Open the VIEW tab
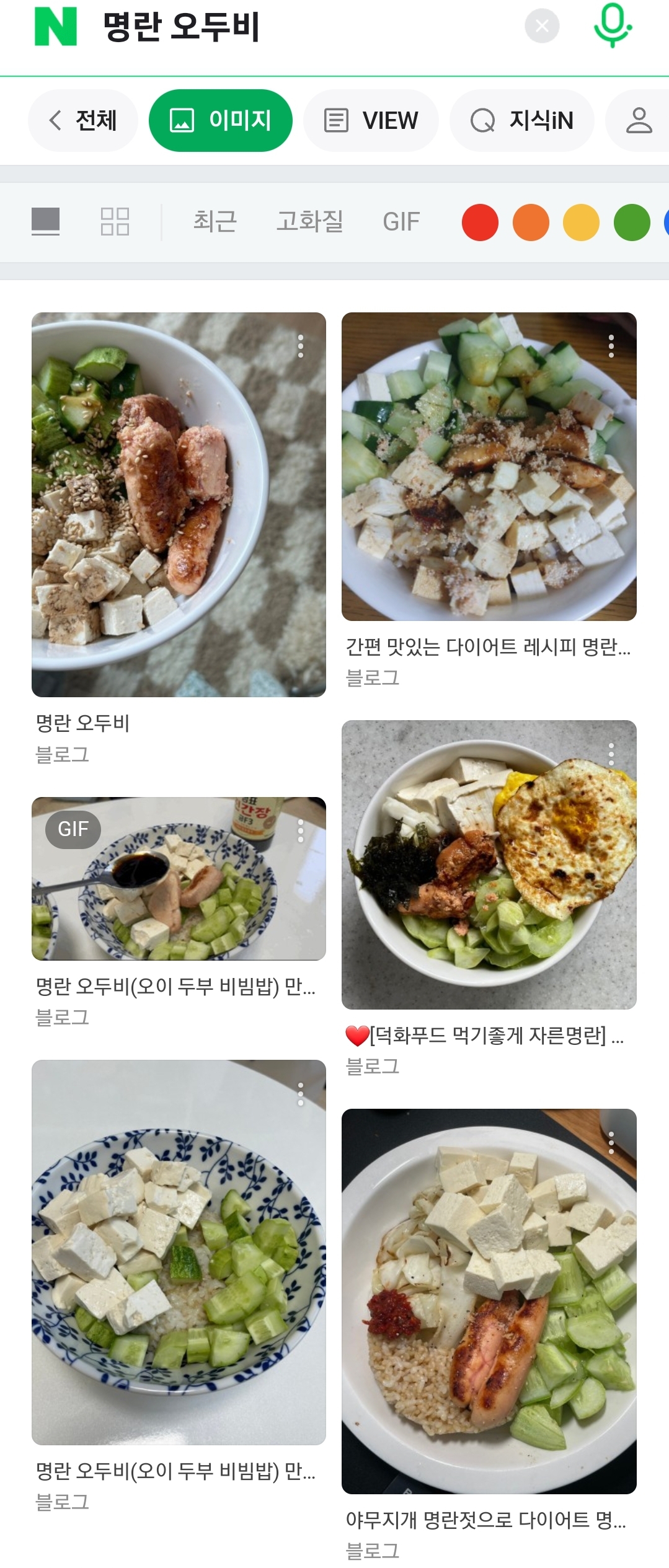 (x=371, y=120)
